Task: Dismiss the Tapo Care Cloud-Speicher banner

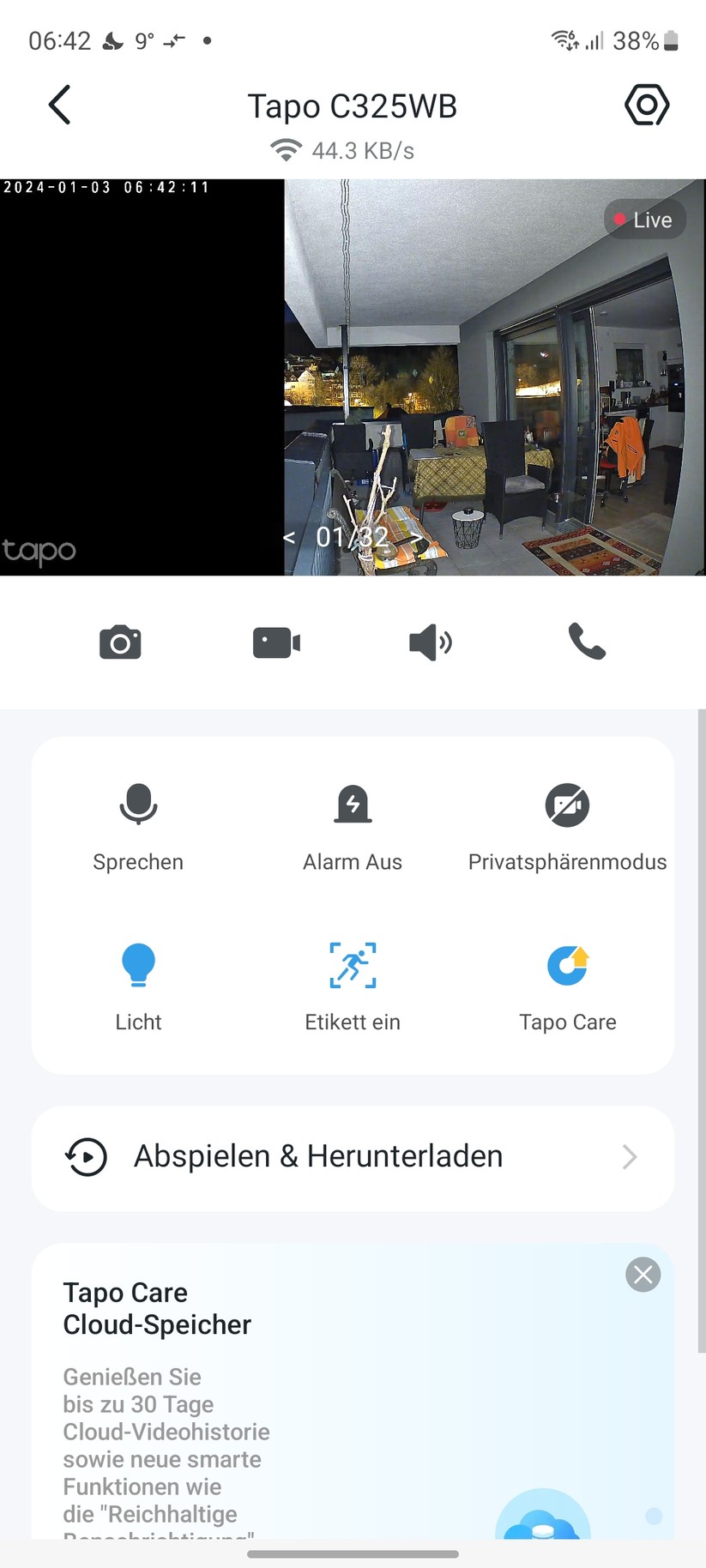Action: coord(643,1275)
